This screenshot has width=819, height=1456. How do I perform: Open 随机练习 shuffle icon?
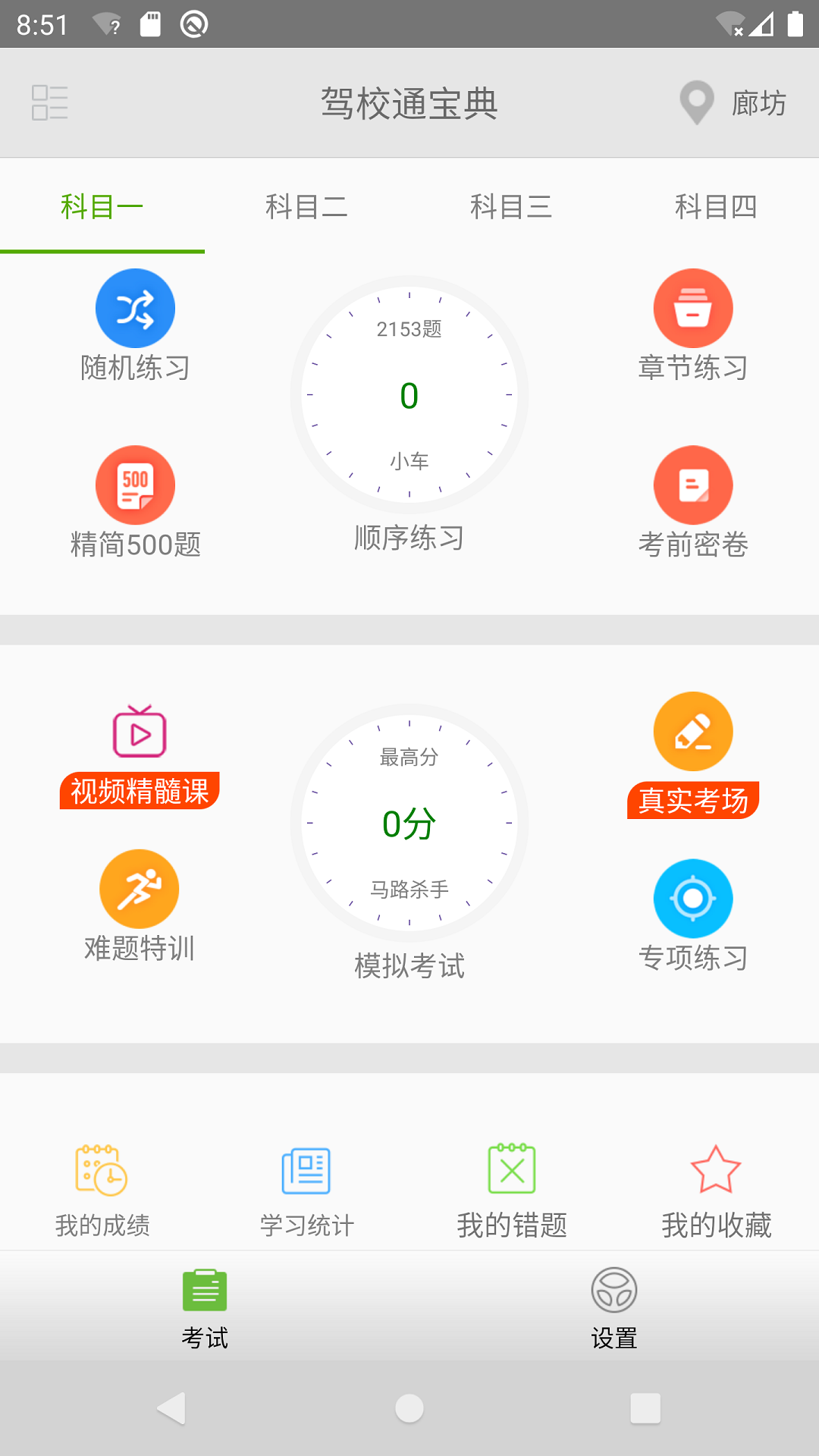135,308
